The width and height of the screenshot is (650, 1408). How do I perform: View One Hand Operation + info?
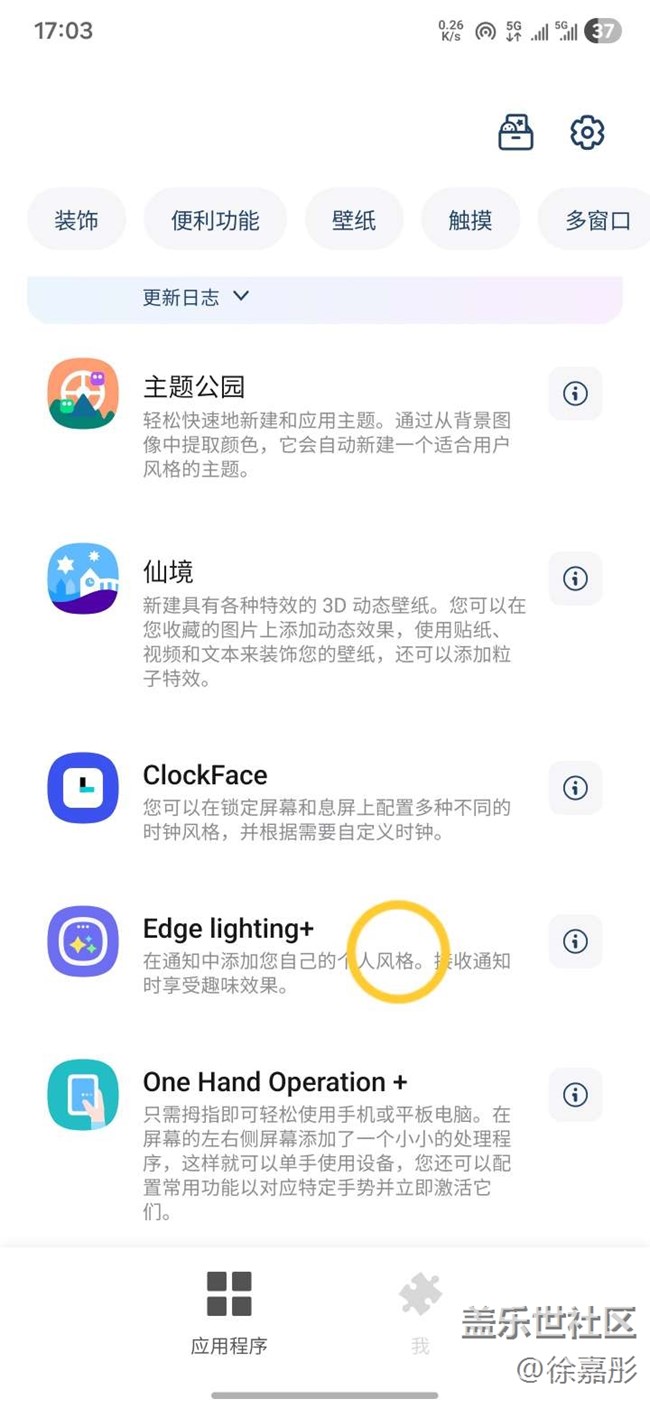(x=575, y=1094)
